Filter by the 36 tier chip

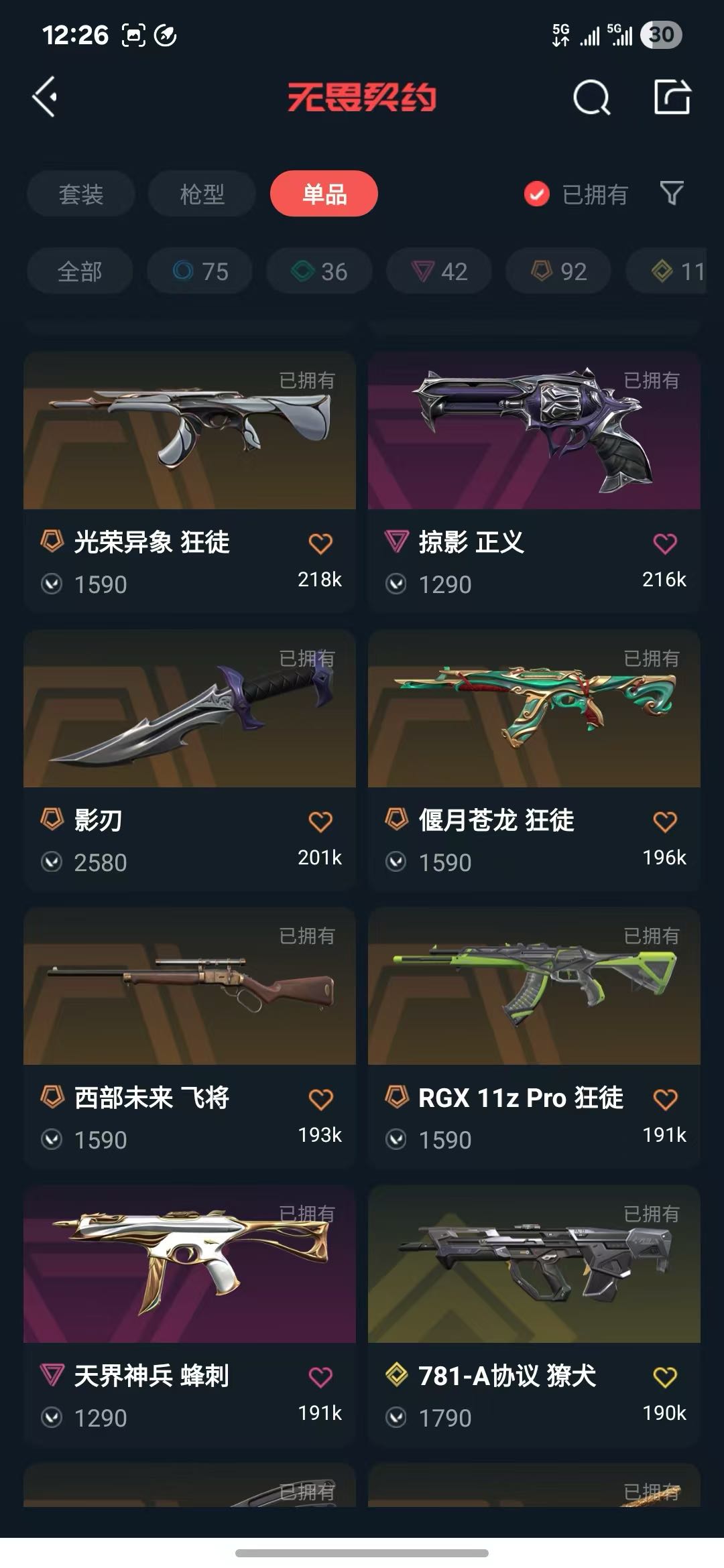(319, 271)
